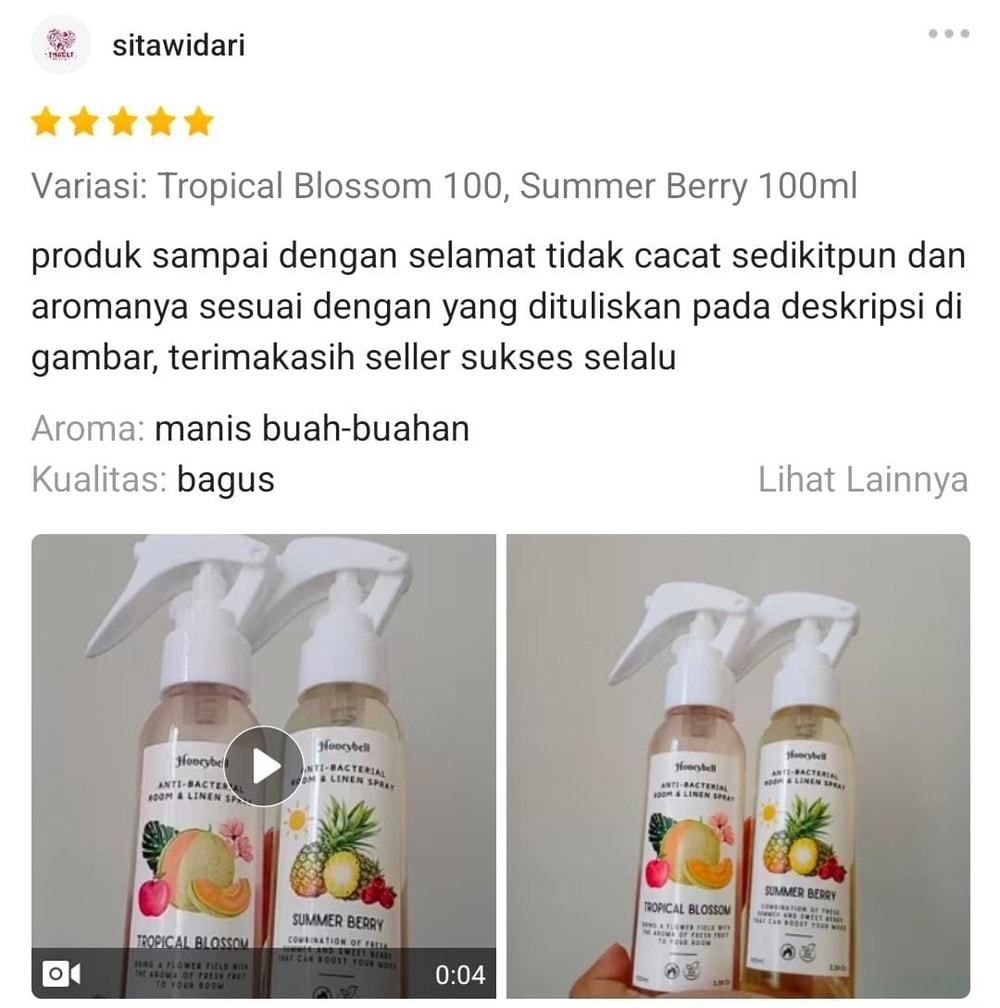This screenshot has width=1000, height=1008.
Task: Open the three-dot menu on sitawidari's review
Action: [x=948, y=34]
